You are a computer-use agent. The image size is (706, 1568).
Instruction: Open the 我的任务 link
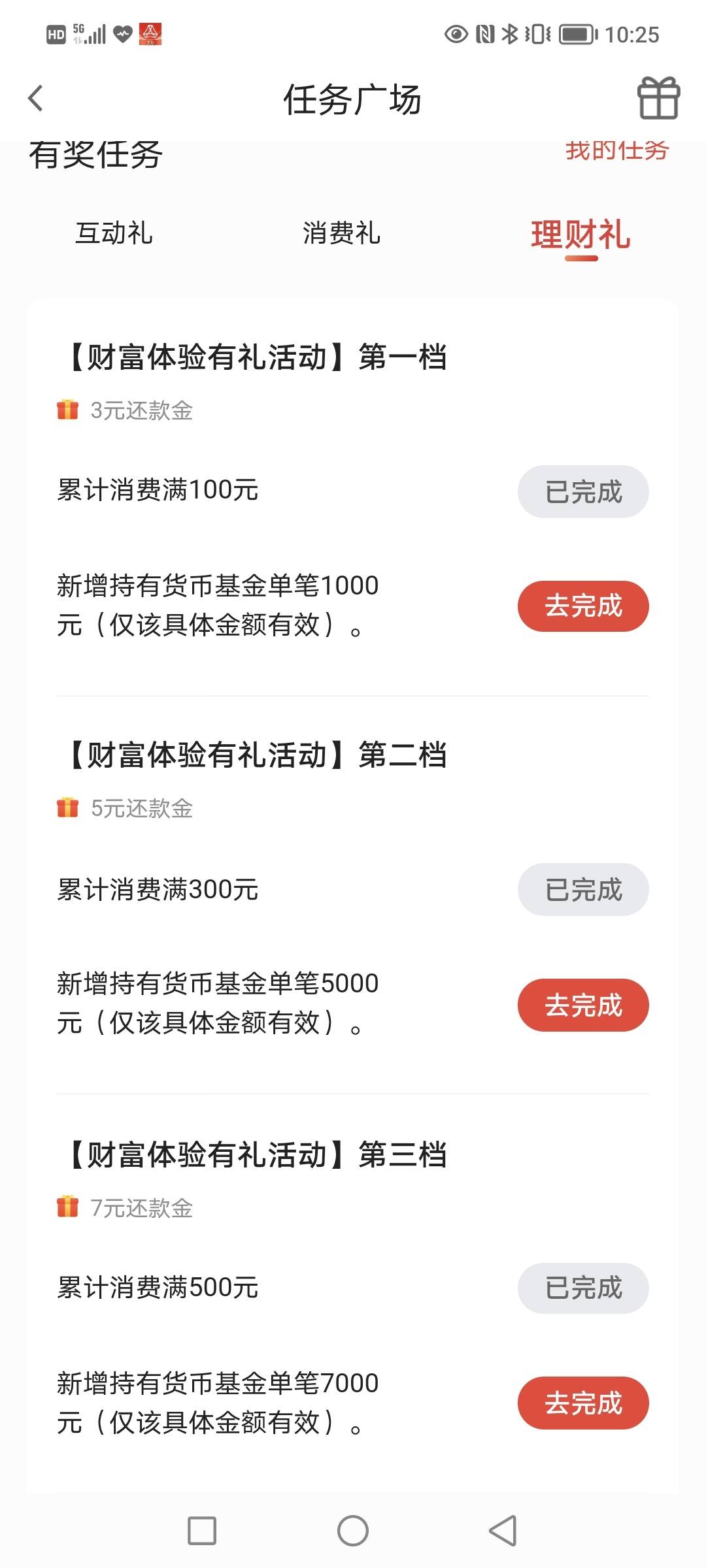pos(617,151)
